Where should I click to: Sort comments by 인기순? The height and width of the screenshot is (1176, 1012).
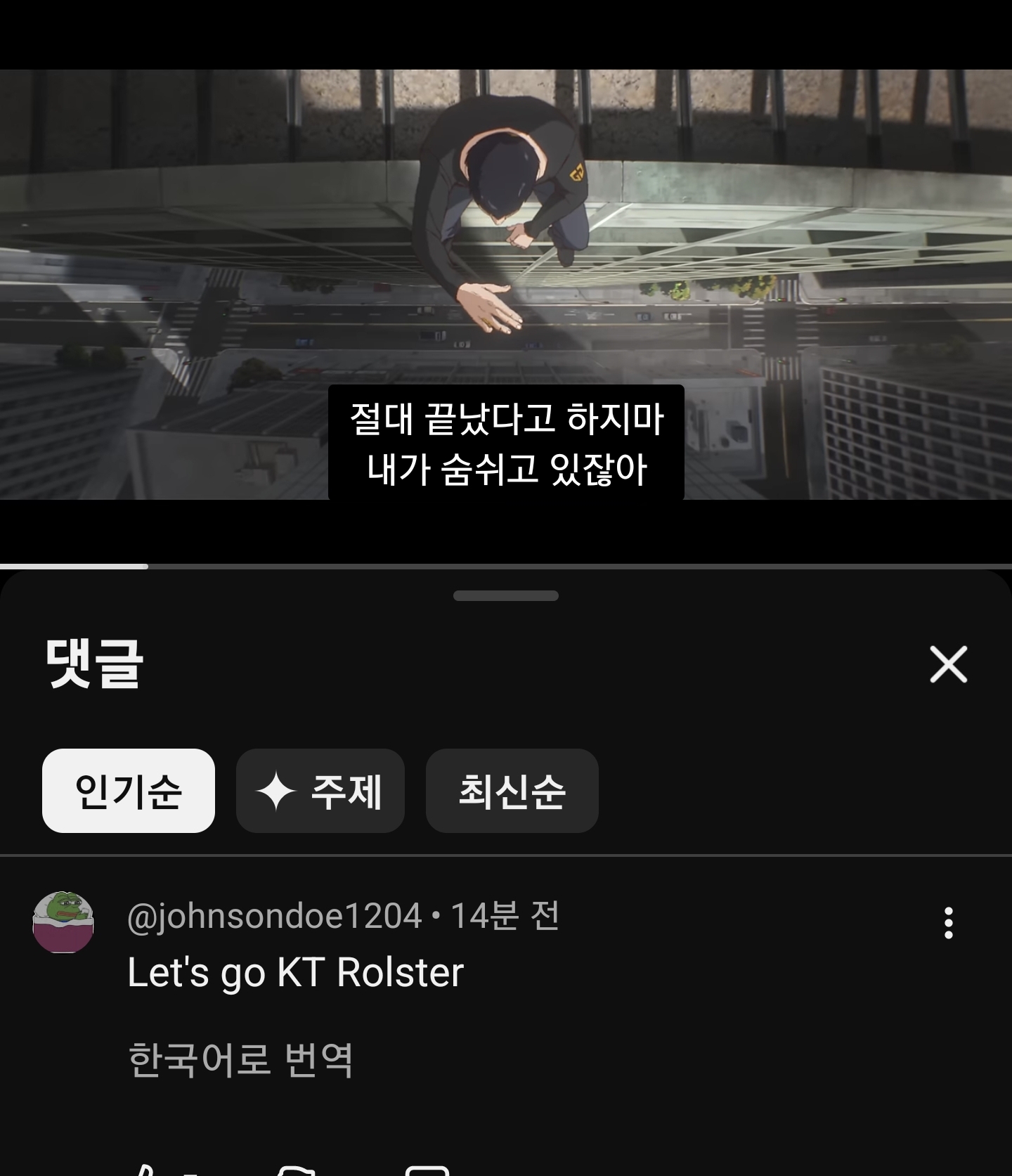pyautogui.click(x=129, y=791)
